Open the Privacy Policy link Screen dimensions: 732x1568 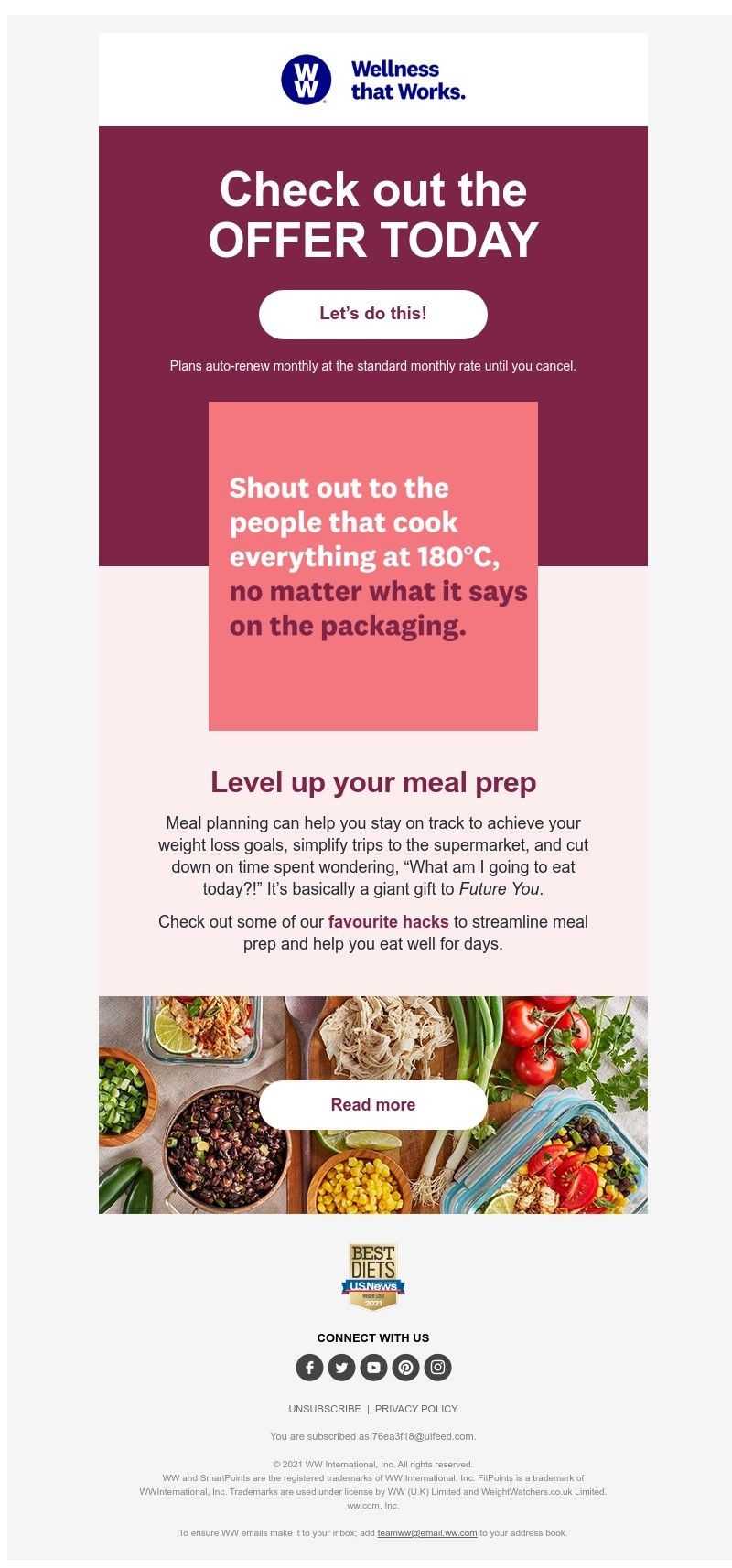416,1409
